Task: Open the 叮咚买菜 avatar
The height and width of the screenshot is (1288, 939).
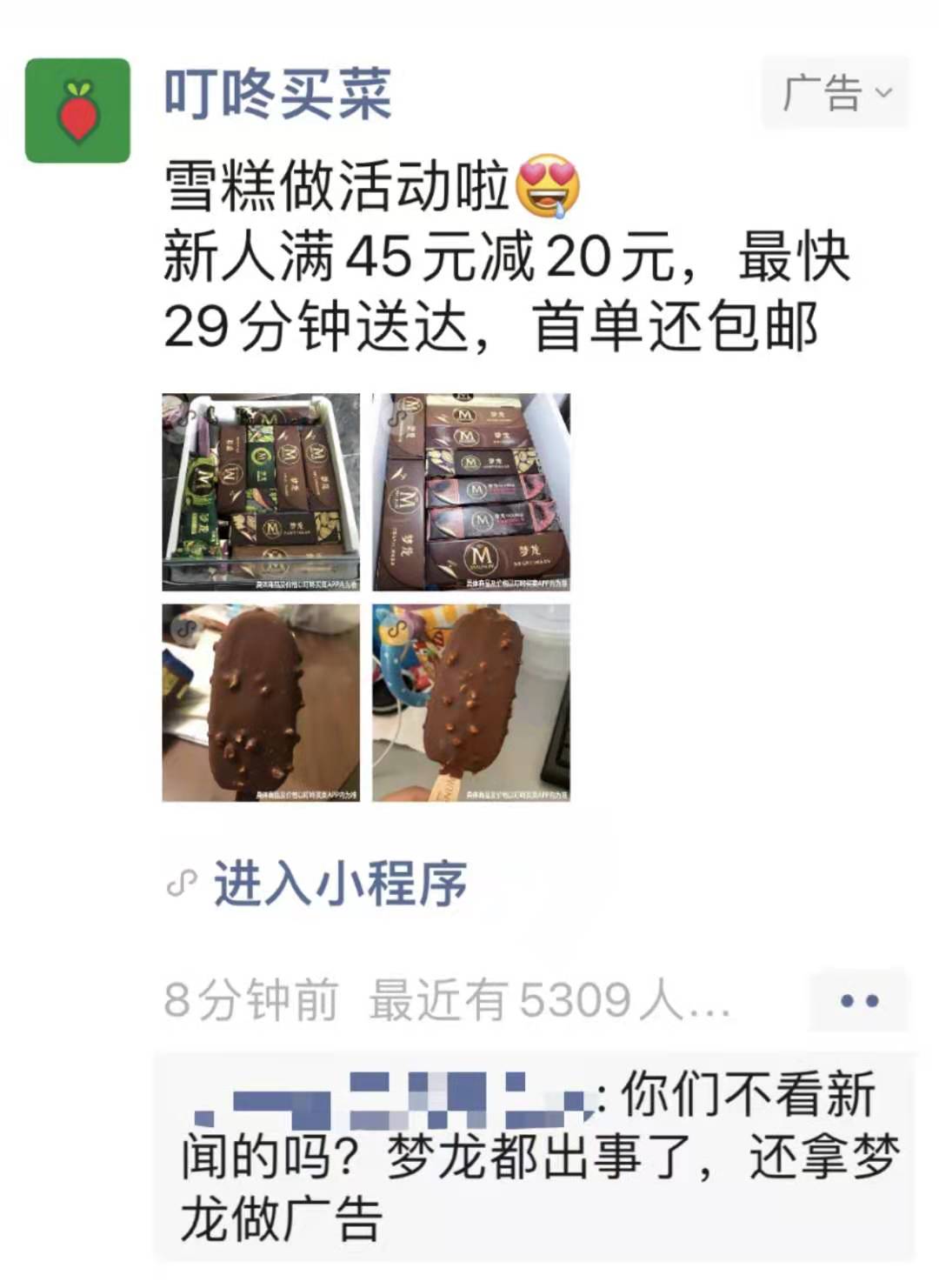Action: [77, 110]
